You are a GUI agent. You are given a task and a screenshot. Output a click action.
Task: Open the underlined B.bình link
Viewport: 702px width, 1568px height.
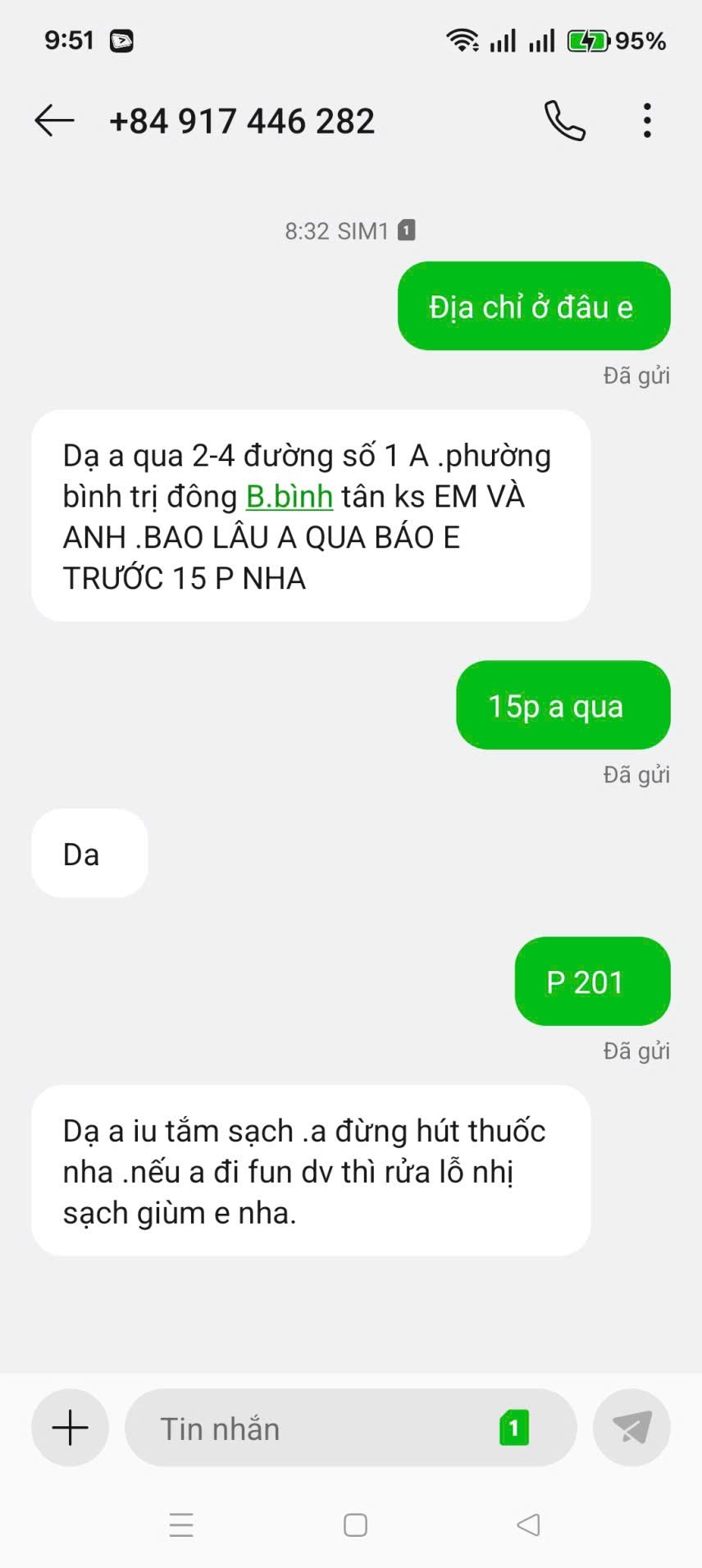tap(289, 497)
